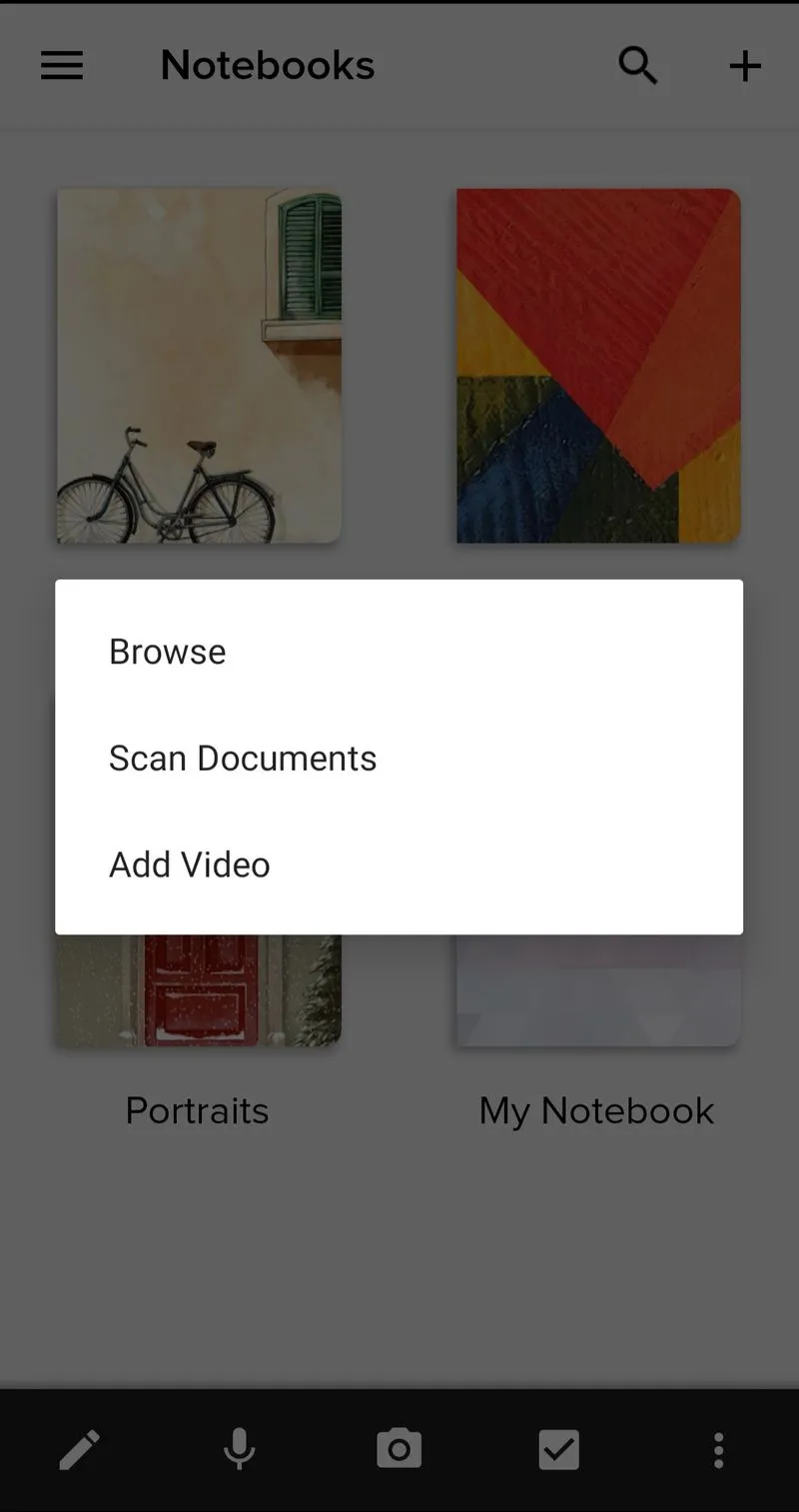Click the plus icon to create new
The width and height of the screenshot is (799, 1512).
pyautogui.click(x=745, y=65)
